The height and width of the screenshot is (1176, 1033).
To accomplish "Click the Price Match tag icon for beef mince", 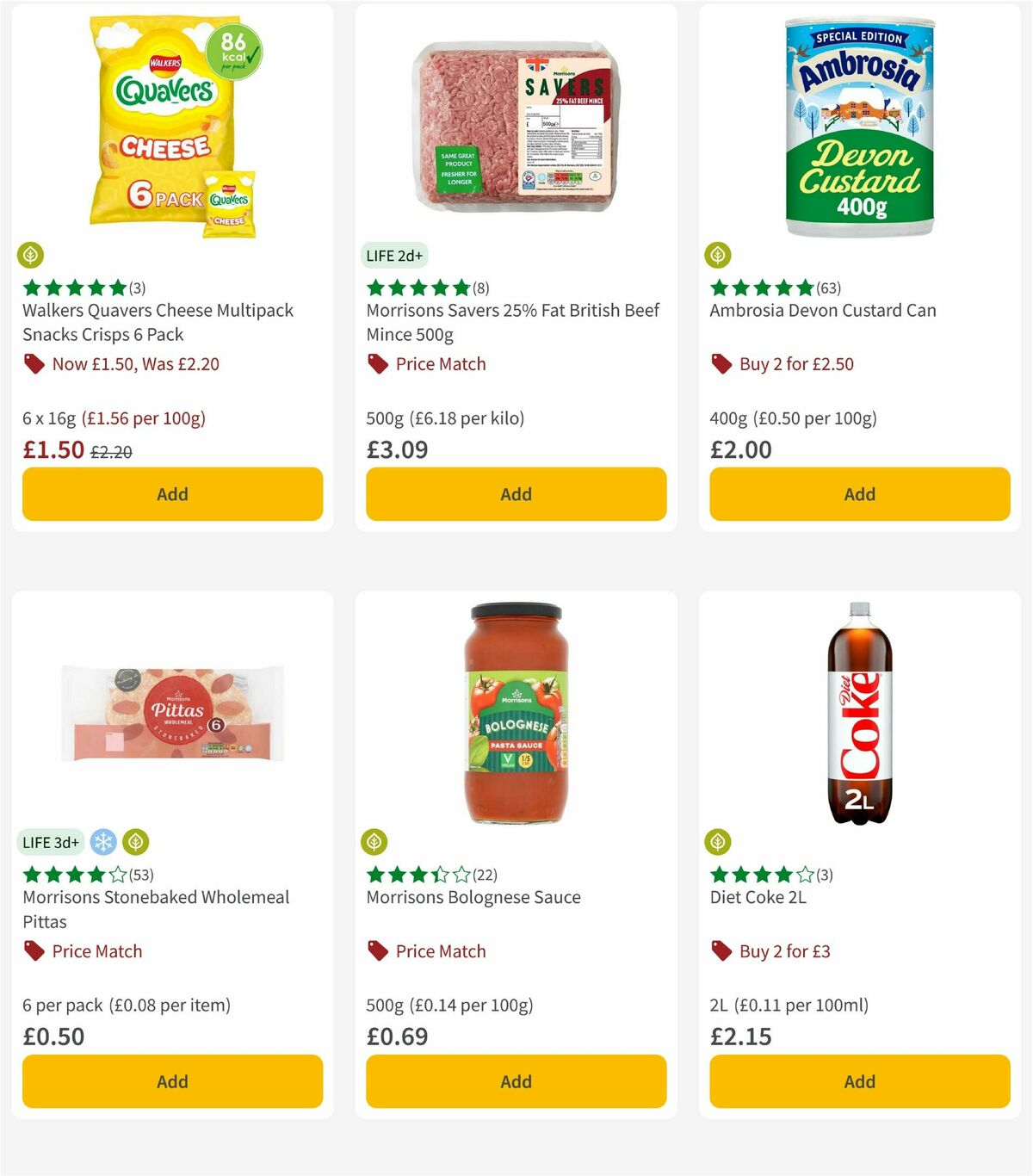I will click(x=376, y=364).
